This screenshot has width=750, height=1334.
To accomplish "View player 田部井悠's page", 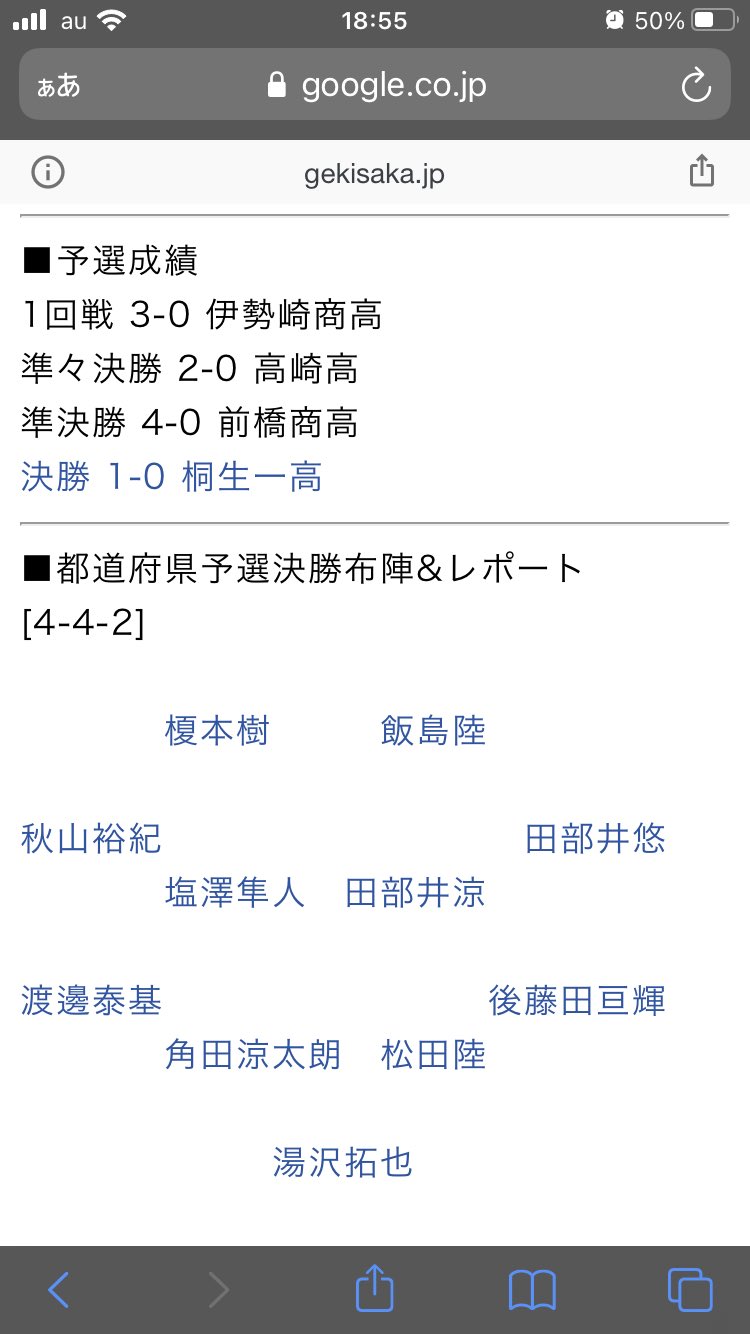I will [595, 839].
